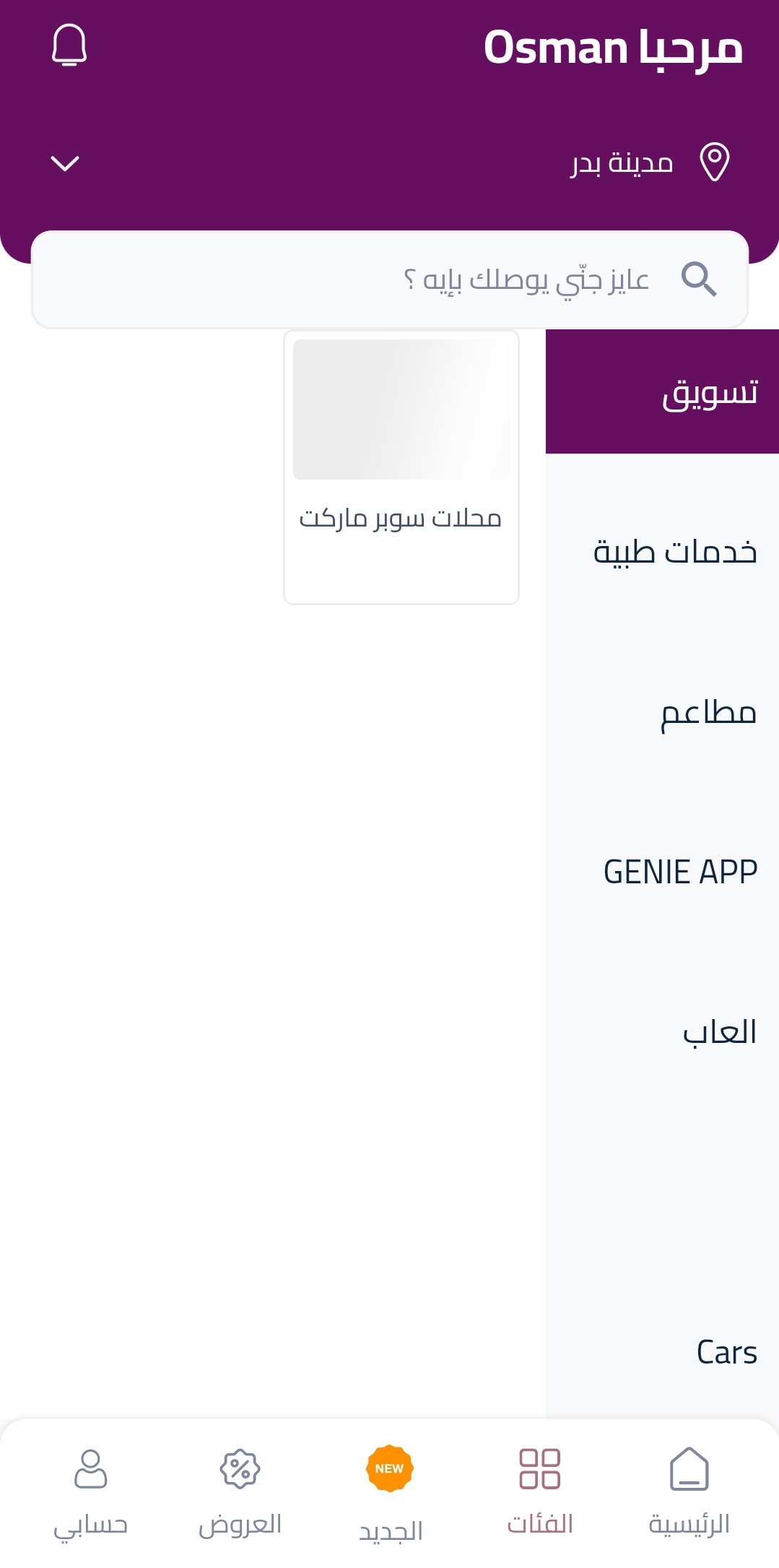779x1568 pixels.
Task: Switch to the الفئات tab
Action: [540, 1492]
